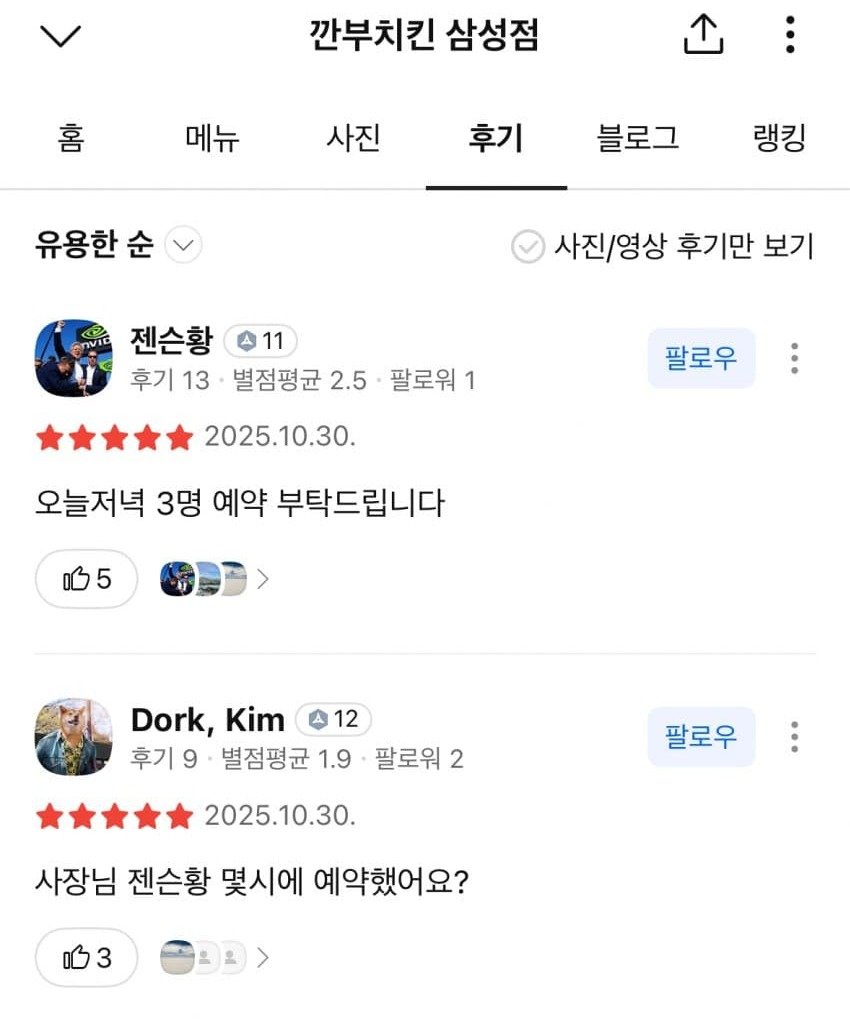Image resolution: width=850 pixels, height=1029 pixels.
Task: Open options menu for 젠슨황's review
Action: [794, 358]
